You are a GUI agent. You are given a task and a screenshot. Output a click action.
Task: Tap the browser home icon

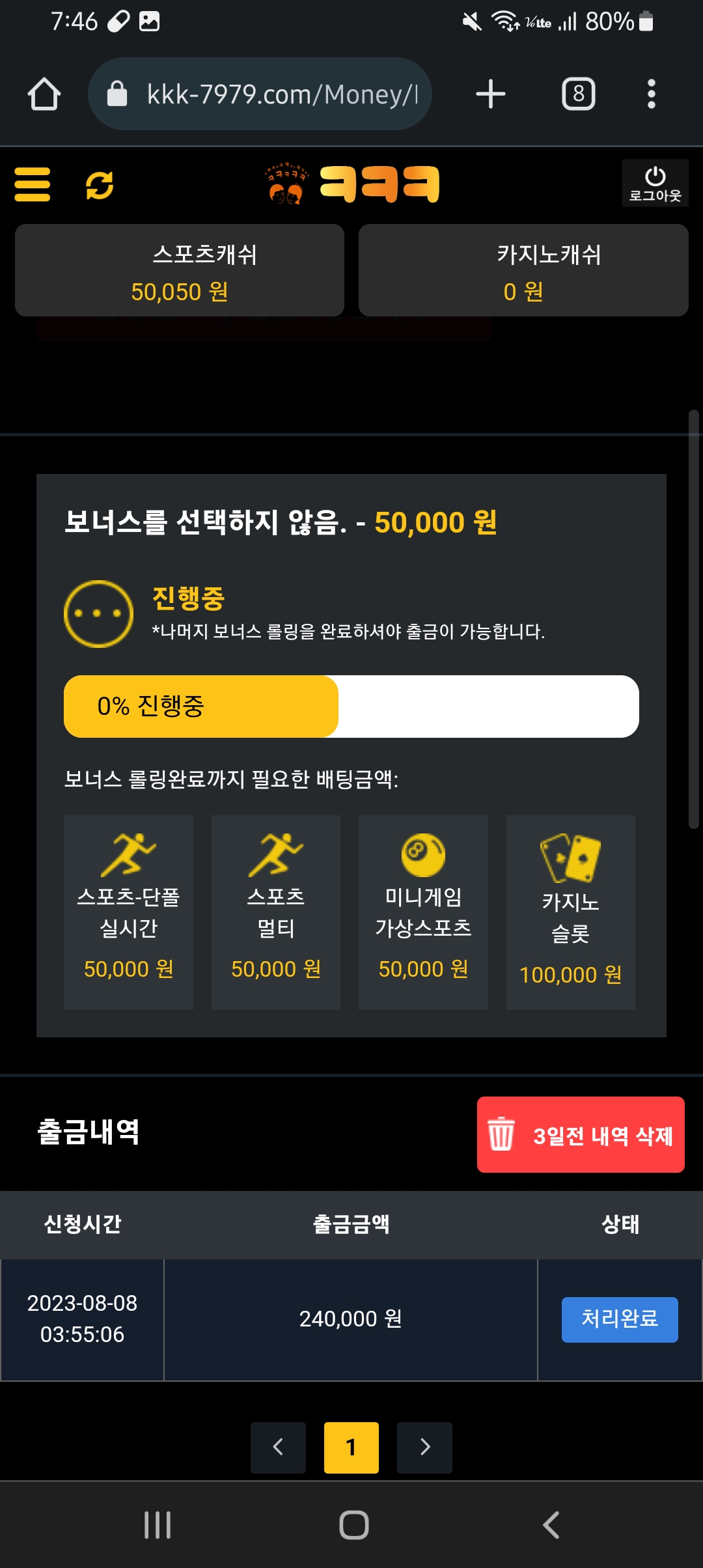[x=44, y=94]
